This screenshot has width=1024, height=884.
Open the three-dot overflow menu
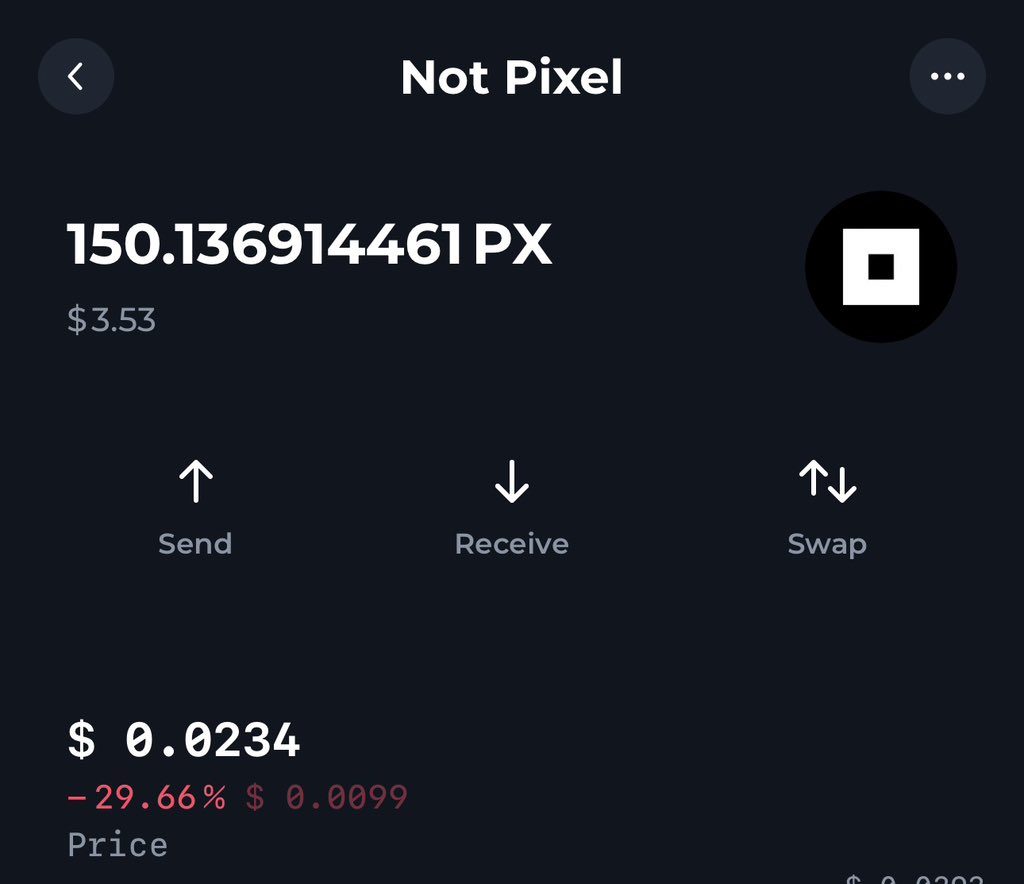coord(947,77)
